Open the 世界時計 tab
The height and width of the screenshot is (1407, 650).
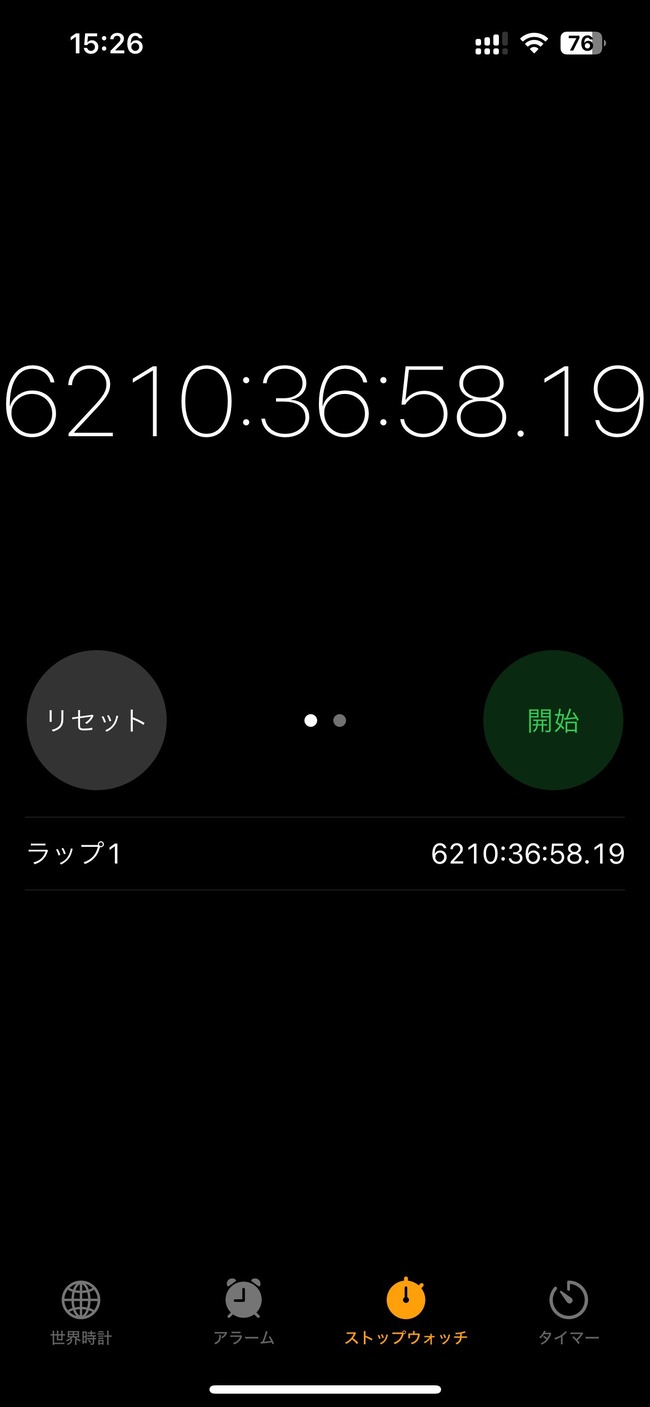point(81,1313)
